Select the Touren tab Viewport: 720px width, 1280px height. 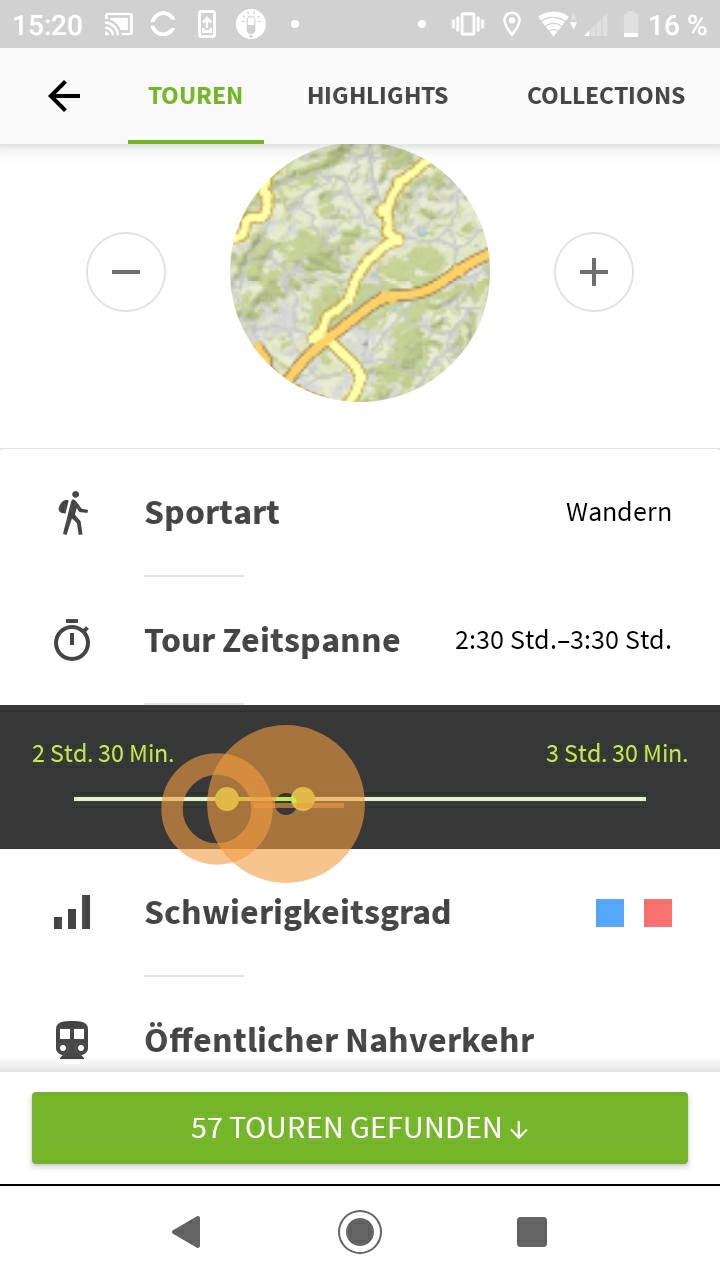click(x=195, y=96)
